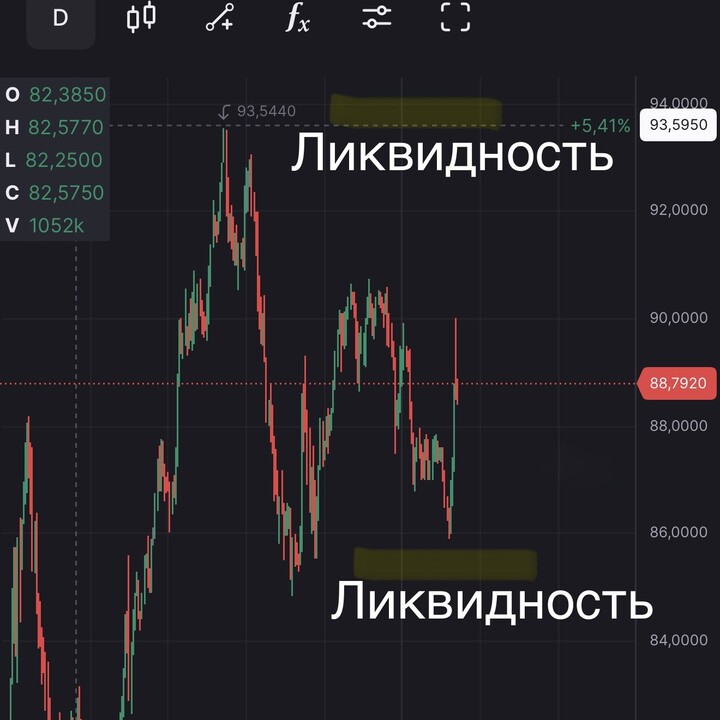
Task: Open the drawing tools
Action: click(x=219, y=18)
